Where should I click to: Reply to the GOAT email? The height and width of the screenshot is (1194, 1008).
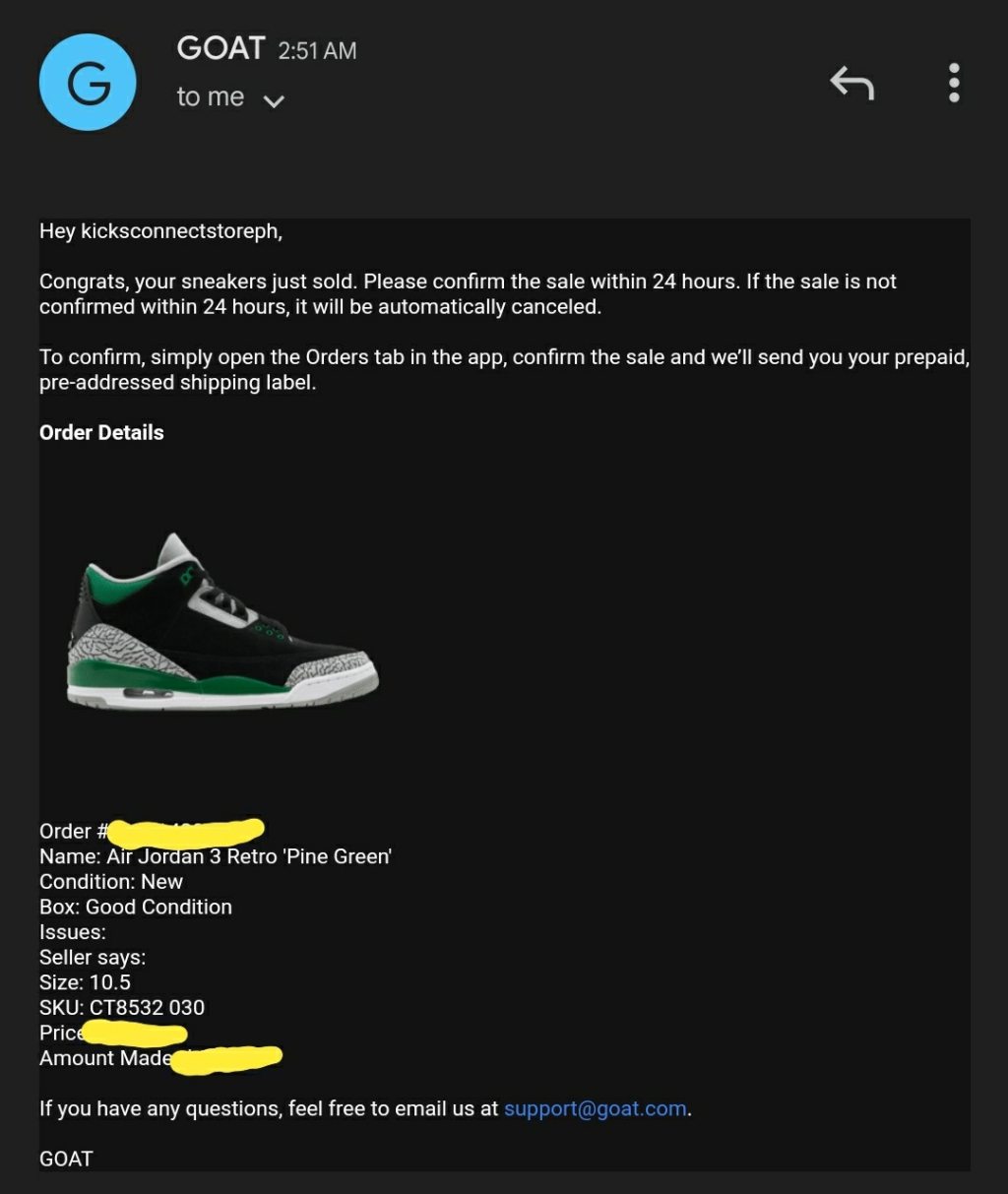coord(851,84)
